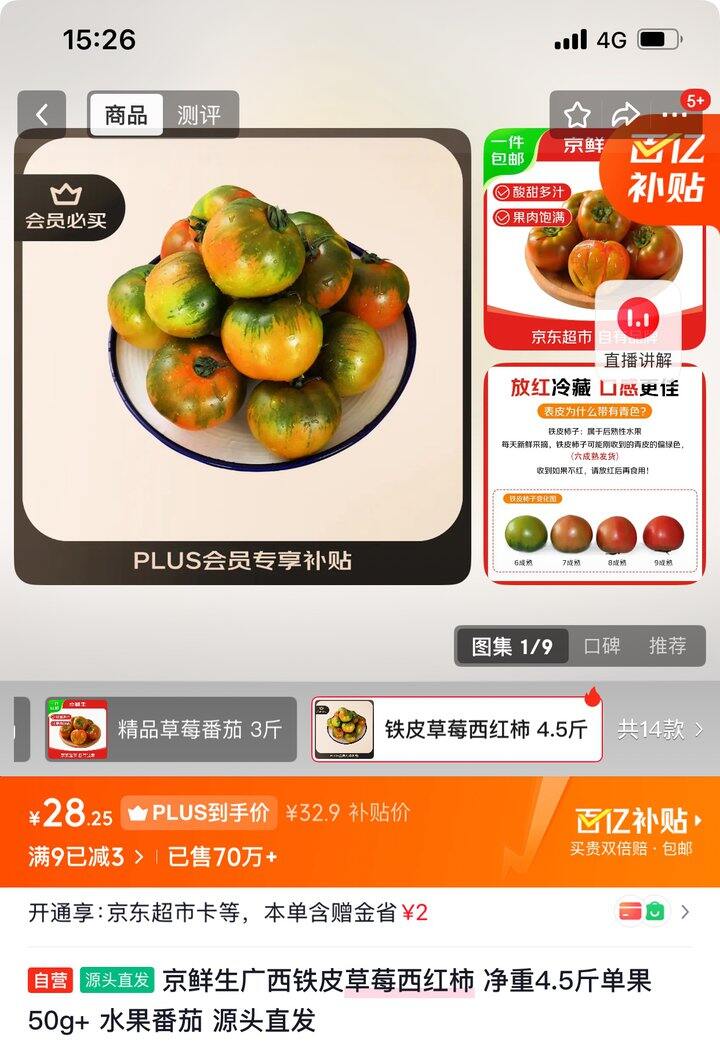Select the 图集 1/9 tab

click(514, 647)
